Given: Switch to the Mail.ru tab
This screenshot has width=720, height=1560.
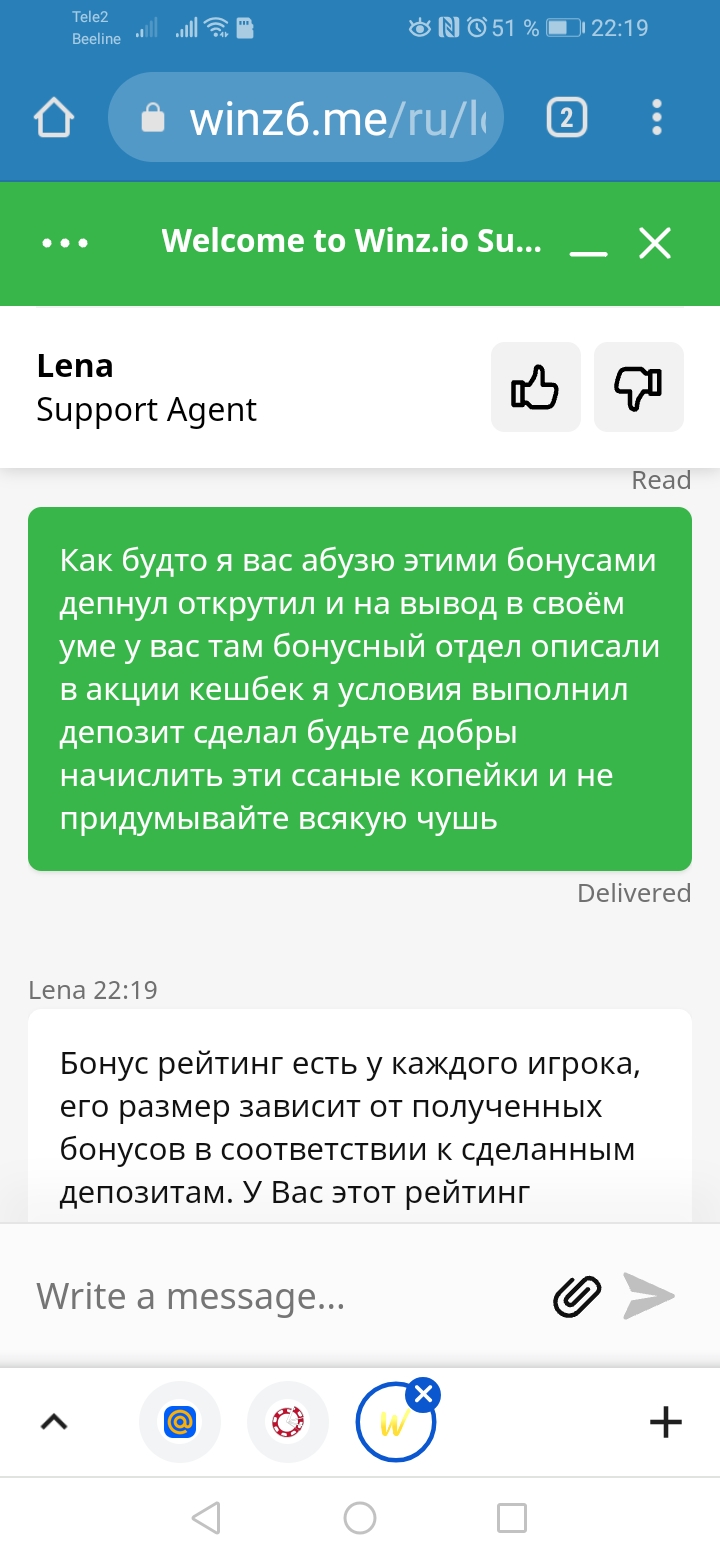Looking at the screenshot, I should pos(180,1421).
